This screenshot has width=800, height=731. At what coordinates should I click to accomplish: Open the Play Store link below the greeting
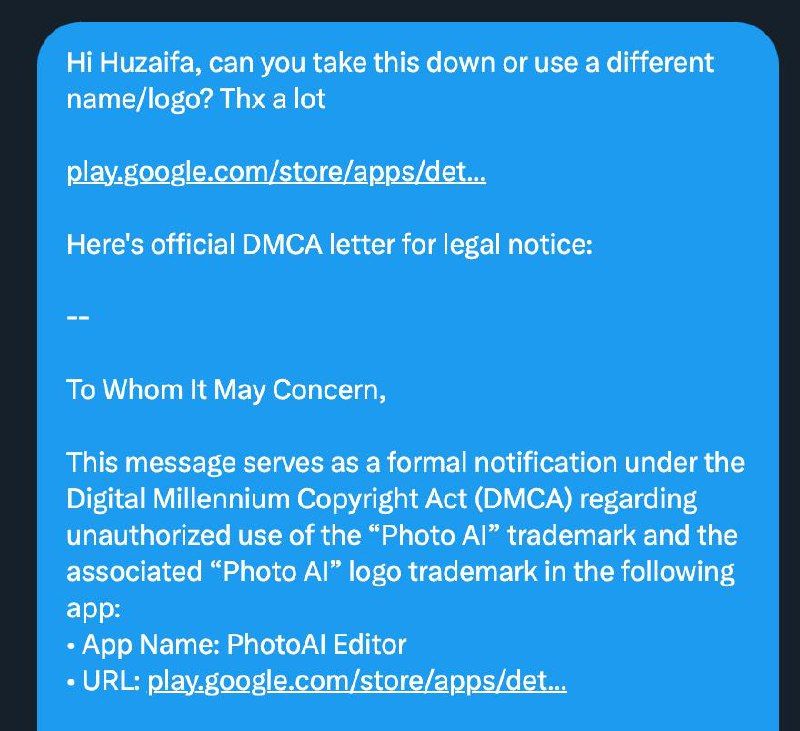276,172
